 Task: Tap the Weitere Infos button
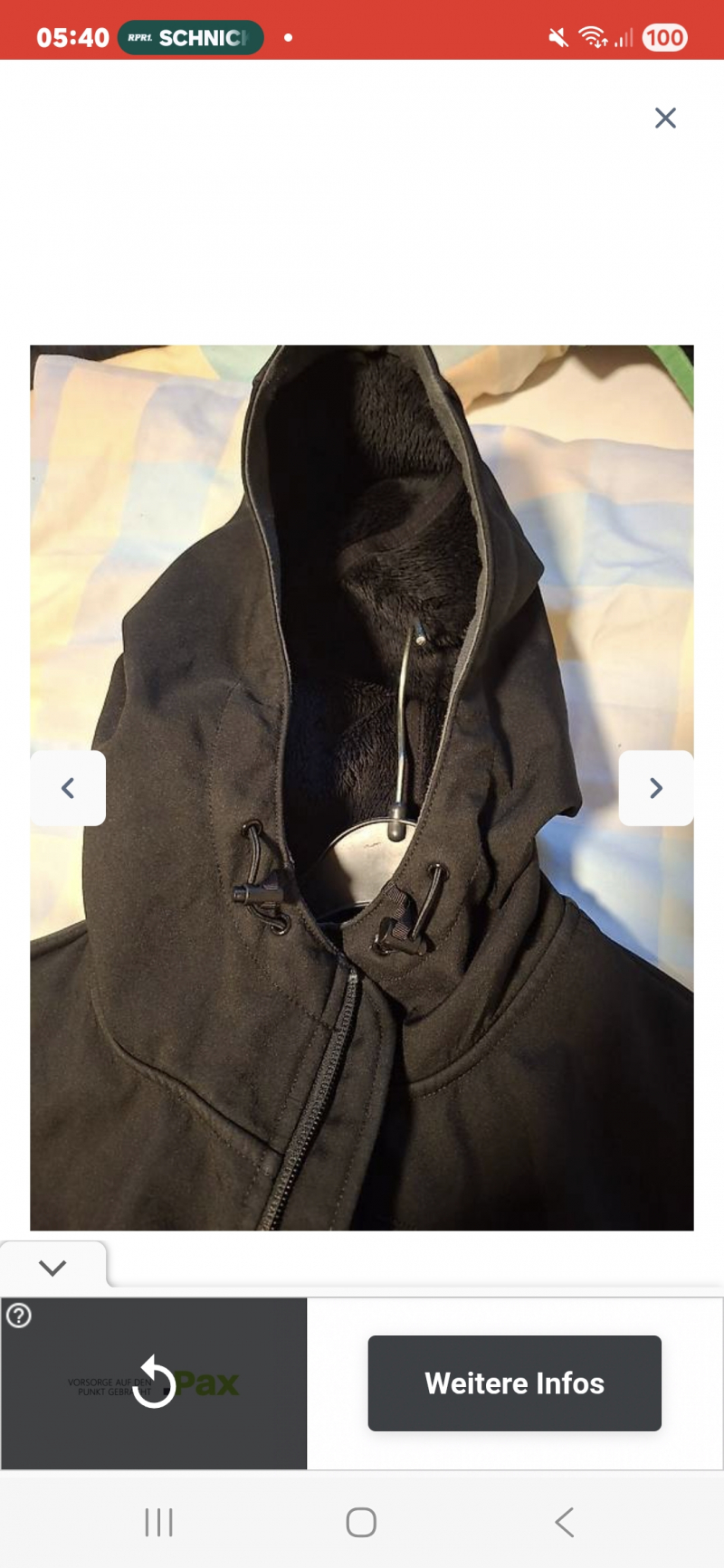(x=514, y=1383)
